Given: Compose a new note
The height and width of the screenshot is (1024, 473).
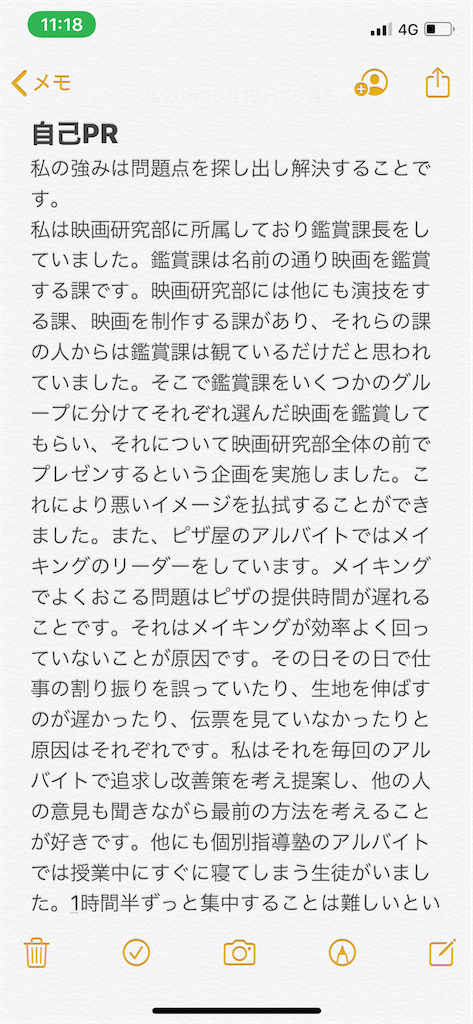Looking at the screenshot, I should click(442, 952).
